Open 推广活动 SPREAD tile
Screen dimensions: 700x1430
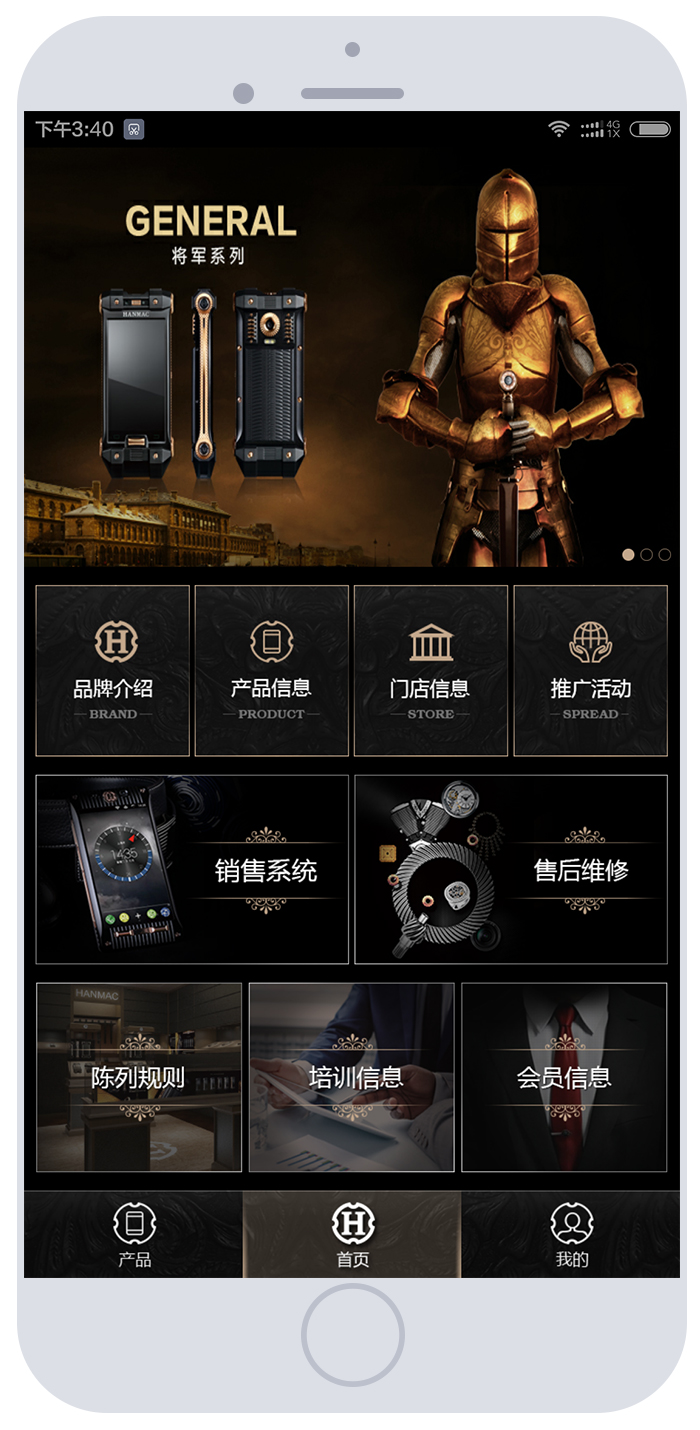point(590,670)
